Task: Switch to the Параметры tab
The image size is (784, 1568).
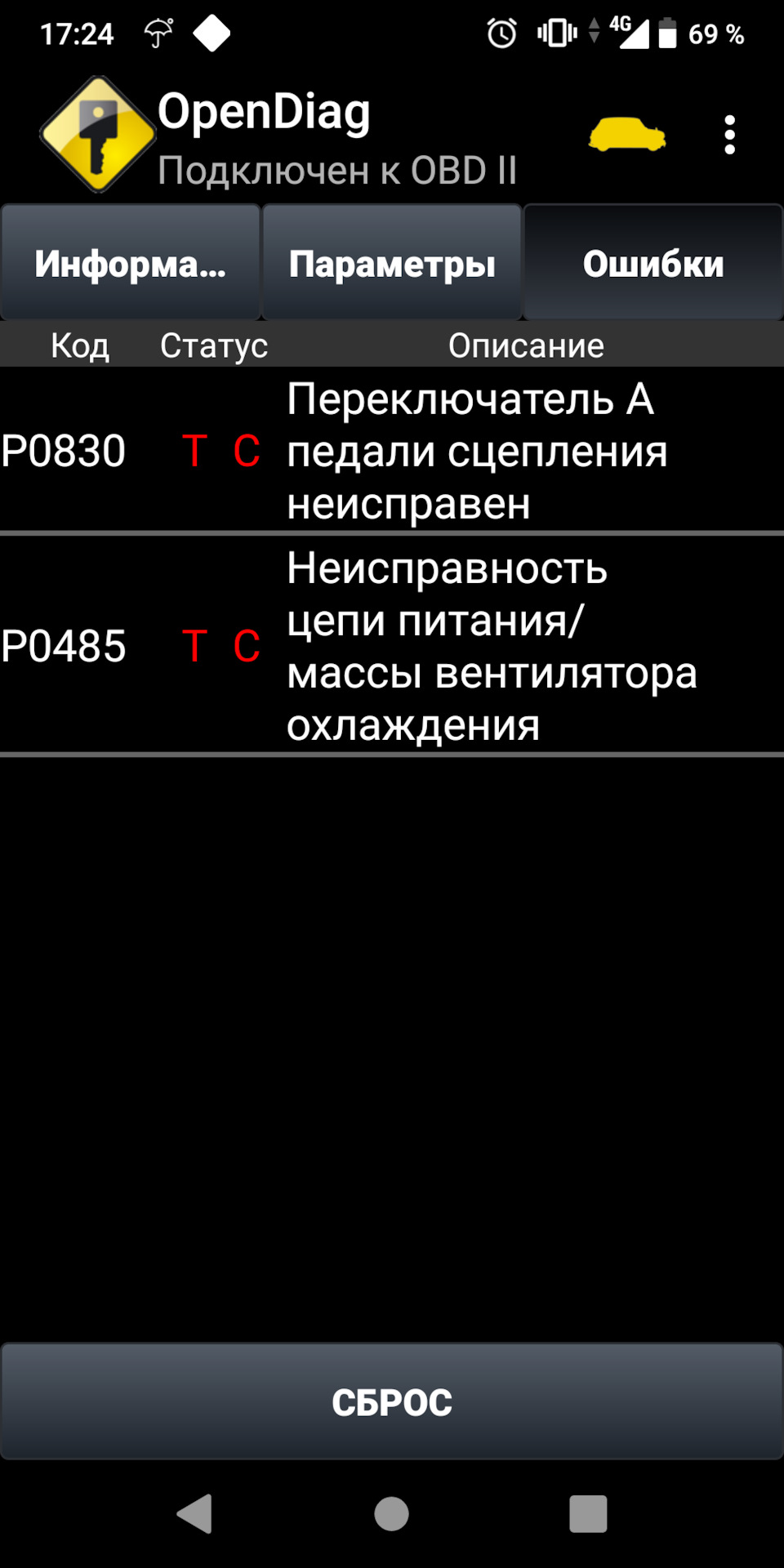Action: [392, 263]
